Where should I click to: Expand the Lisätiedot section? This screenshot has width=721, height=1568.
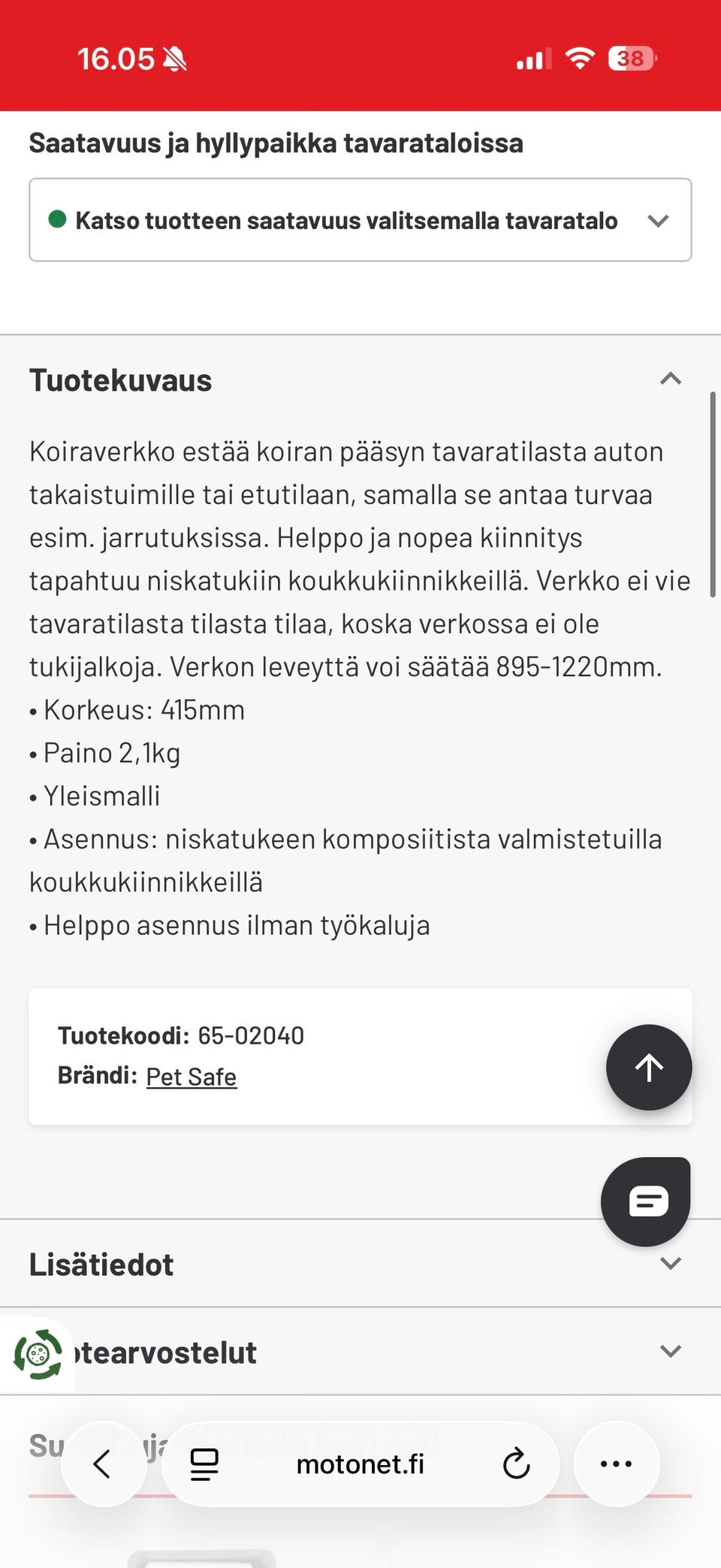click(x=671, y=1264)
